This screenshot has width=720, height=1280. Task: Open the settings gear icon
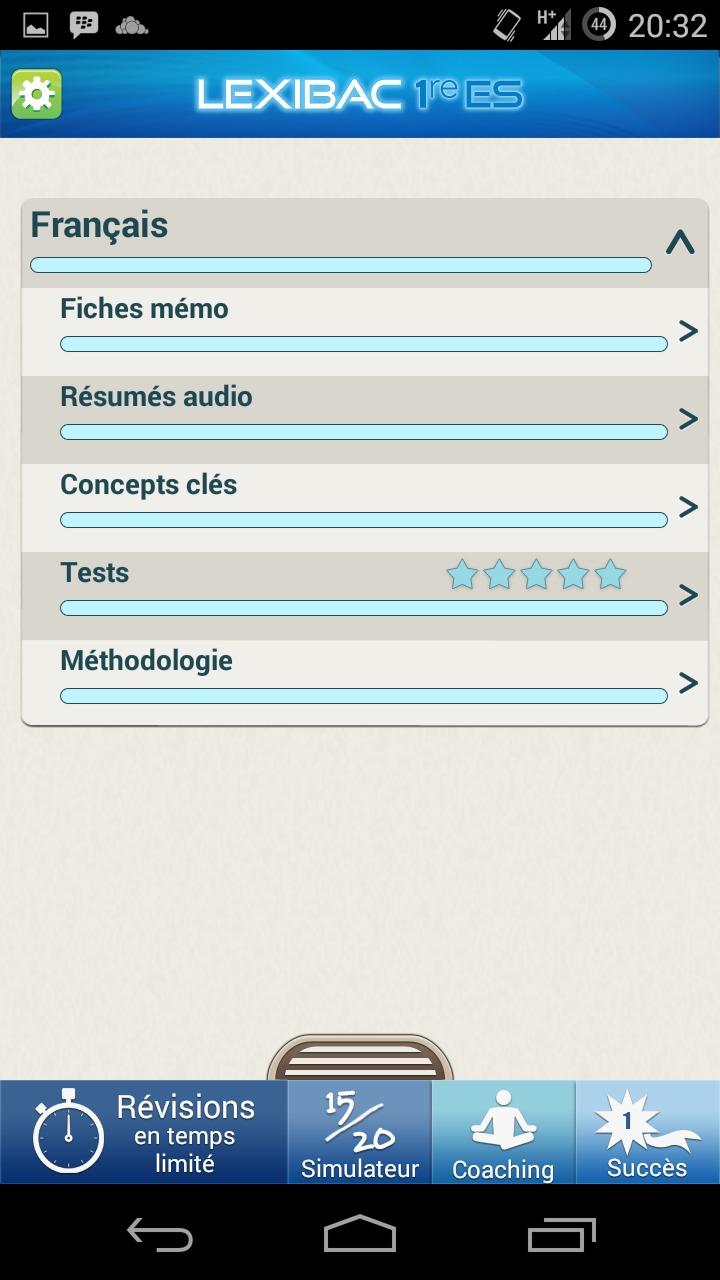point(37,95)
